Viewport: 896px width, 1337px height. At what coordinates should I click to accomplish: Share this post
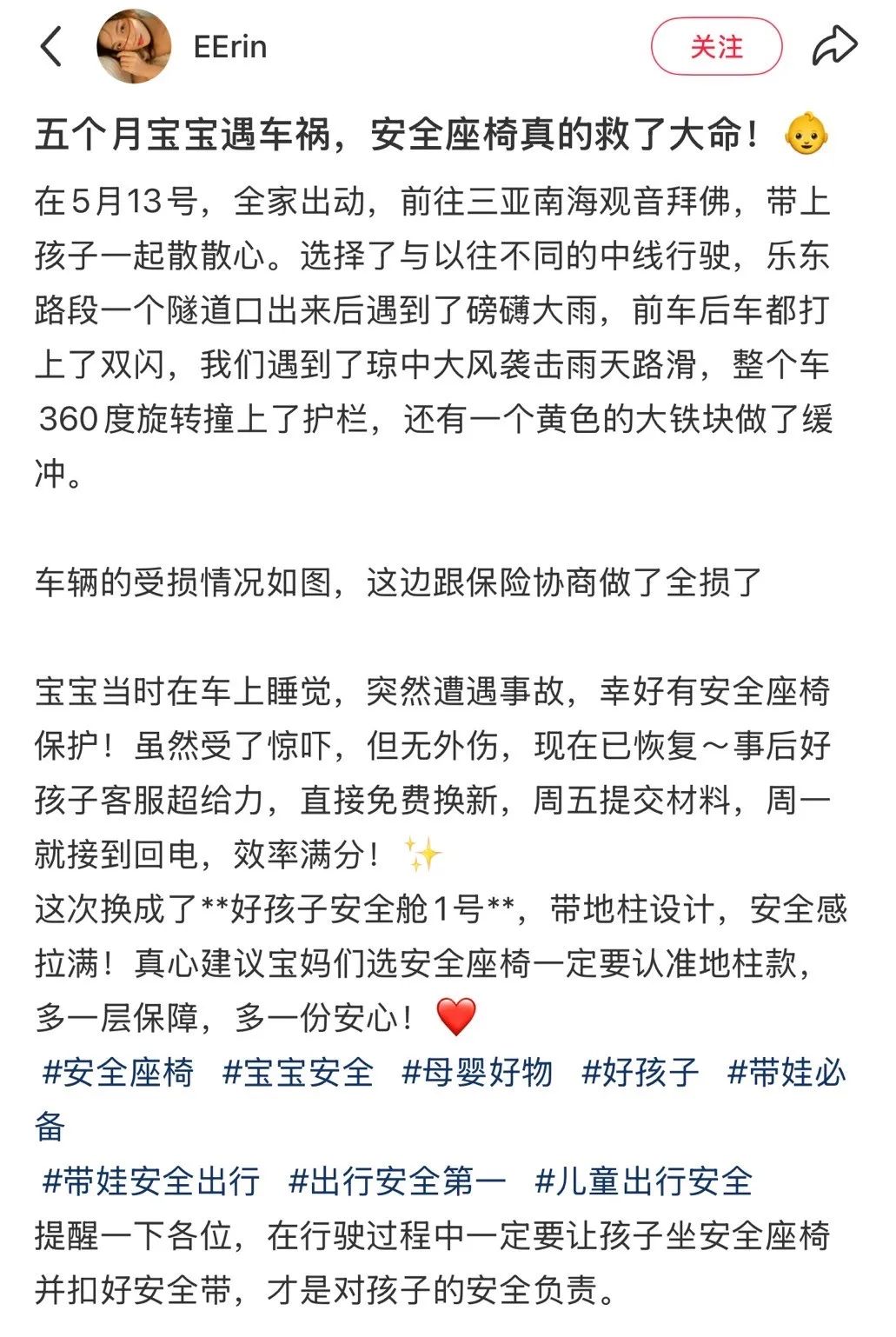(833, 46)
